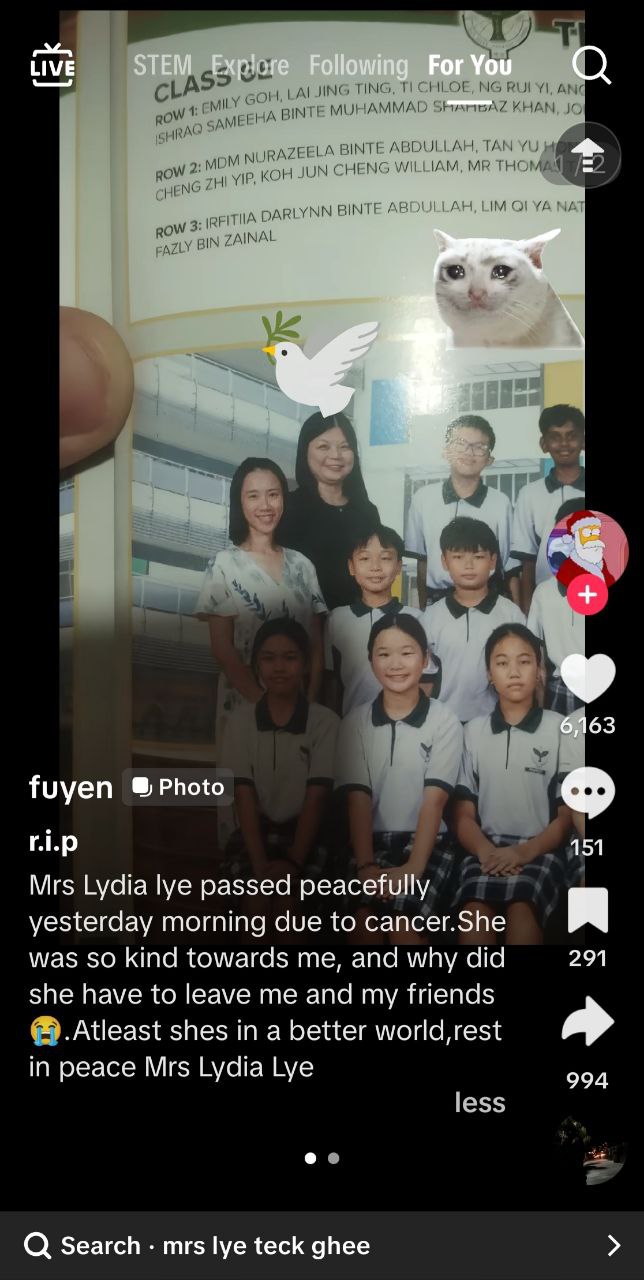Select the For You tab
The image size is (644, 1280).
[470, 65]
